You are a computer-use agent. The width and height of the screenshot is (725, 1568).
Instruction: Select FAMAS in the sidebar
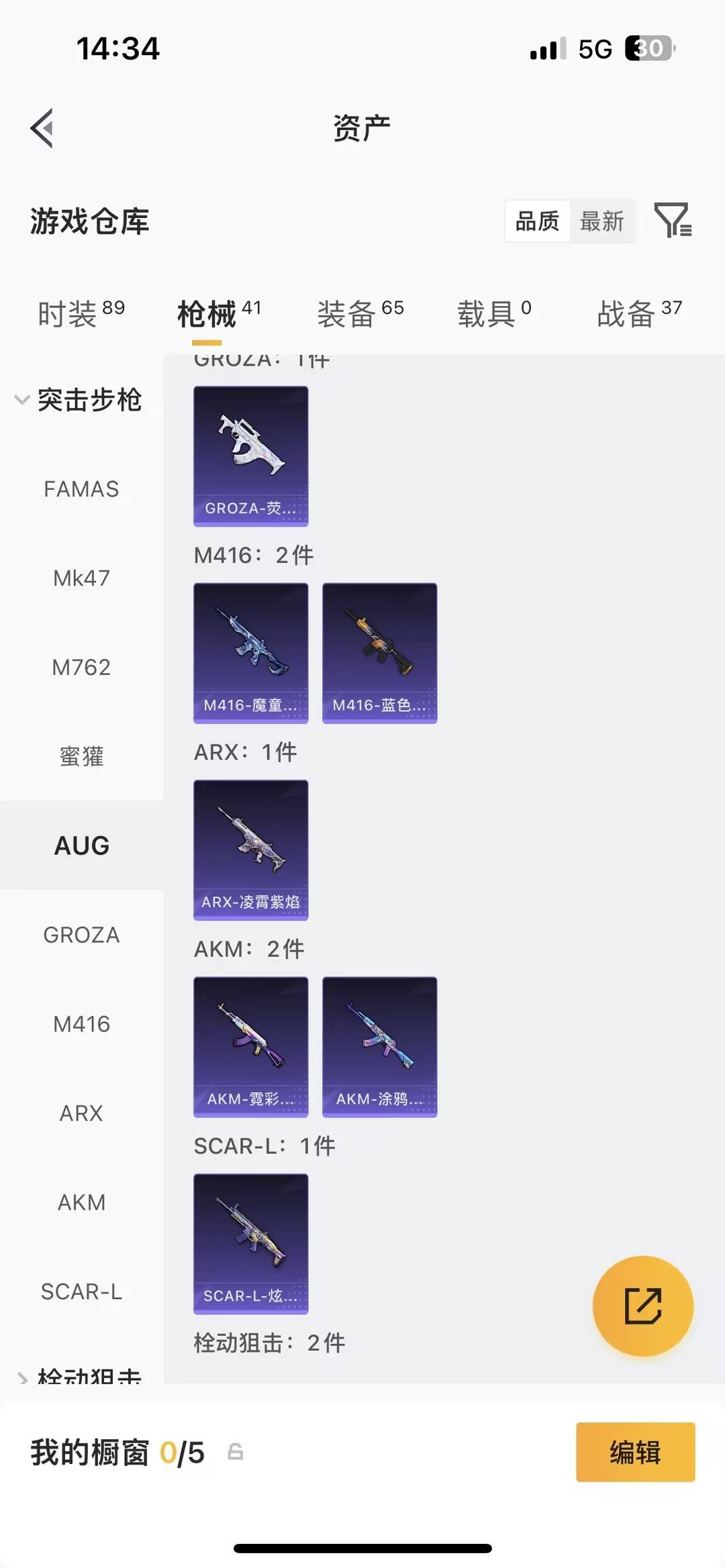[x=82, y=488]
